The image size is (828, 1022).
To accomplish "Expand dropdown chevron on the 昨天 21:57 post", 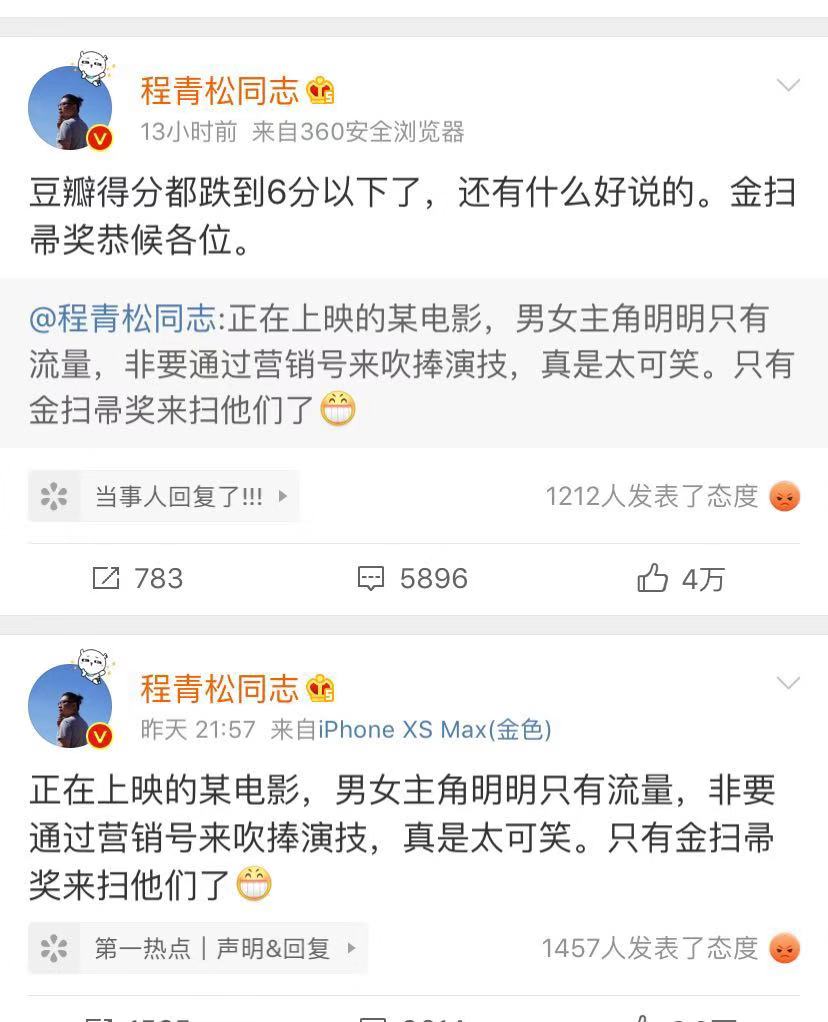I will pos(788,684).
